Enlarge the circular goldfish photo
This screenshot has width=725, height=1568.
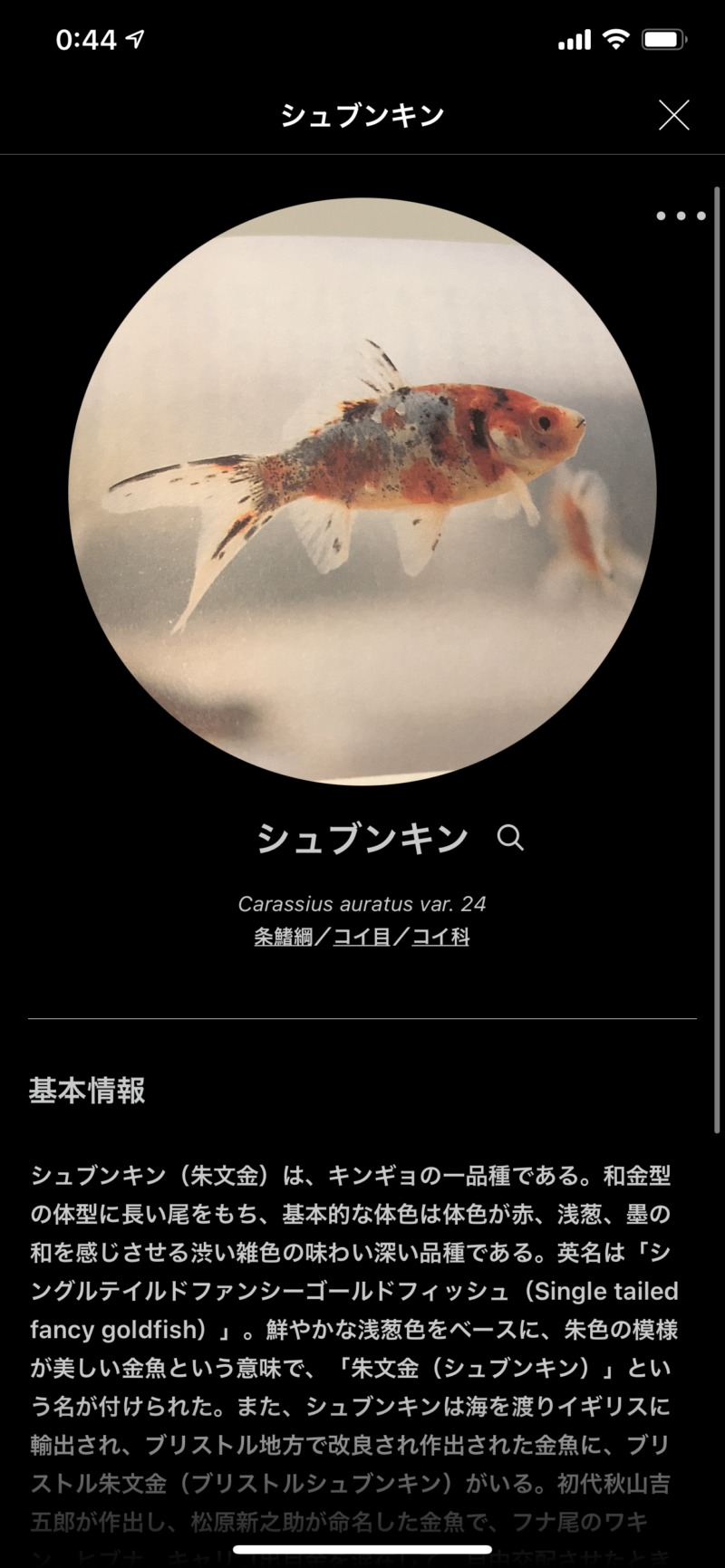[x=362, y=491]
